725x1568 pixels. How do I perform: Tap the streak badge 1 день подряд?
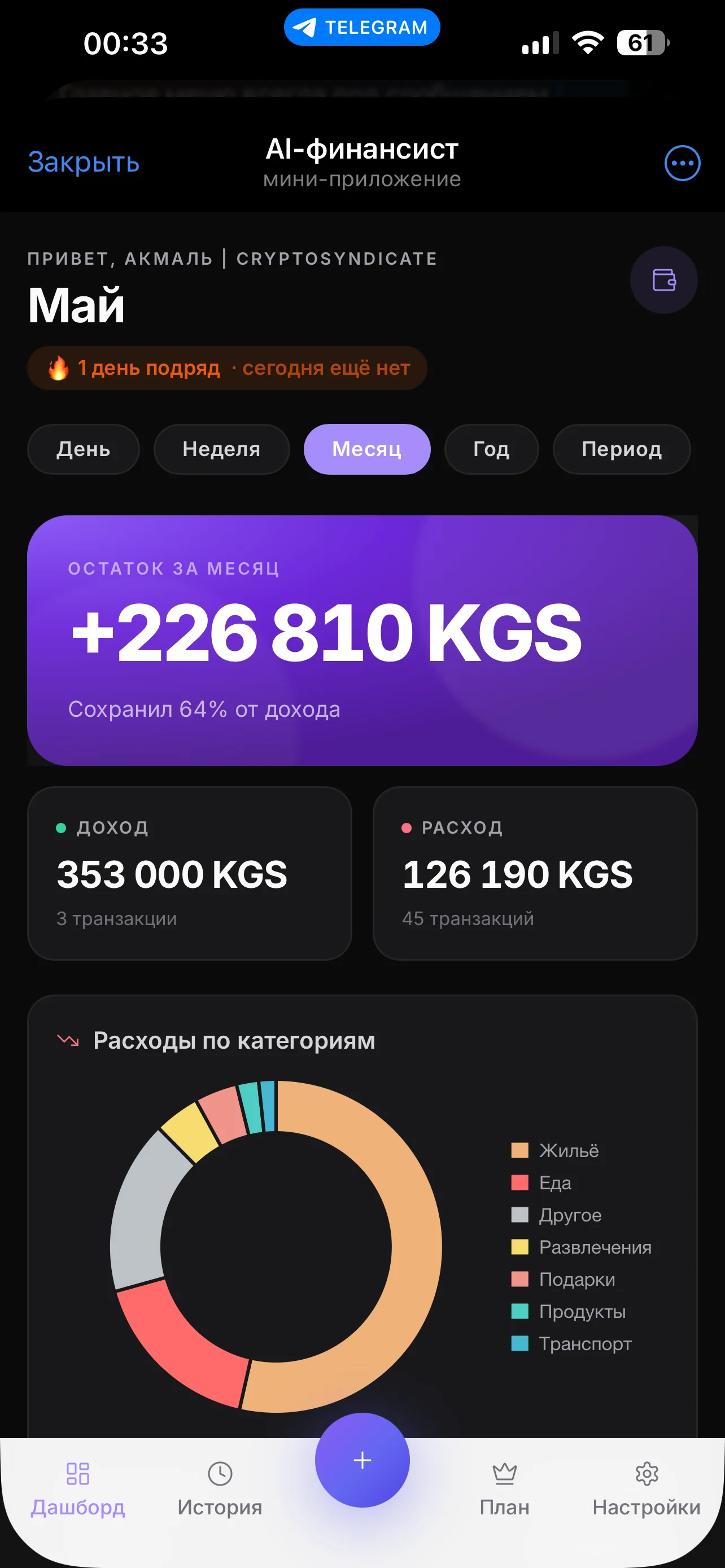tap(227, 368)
